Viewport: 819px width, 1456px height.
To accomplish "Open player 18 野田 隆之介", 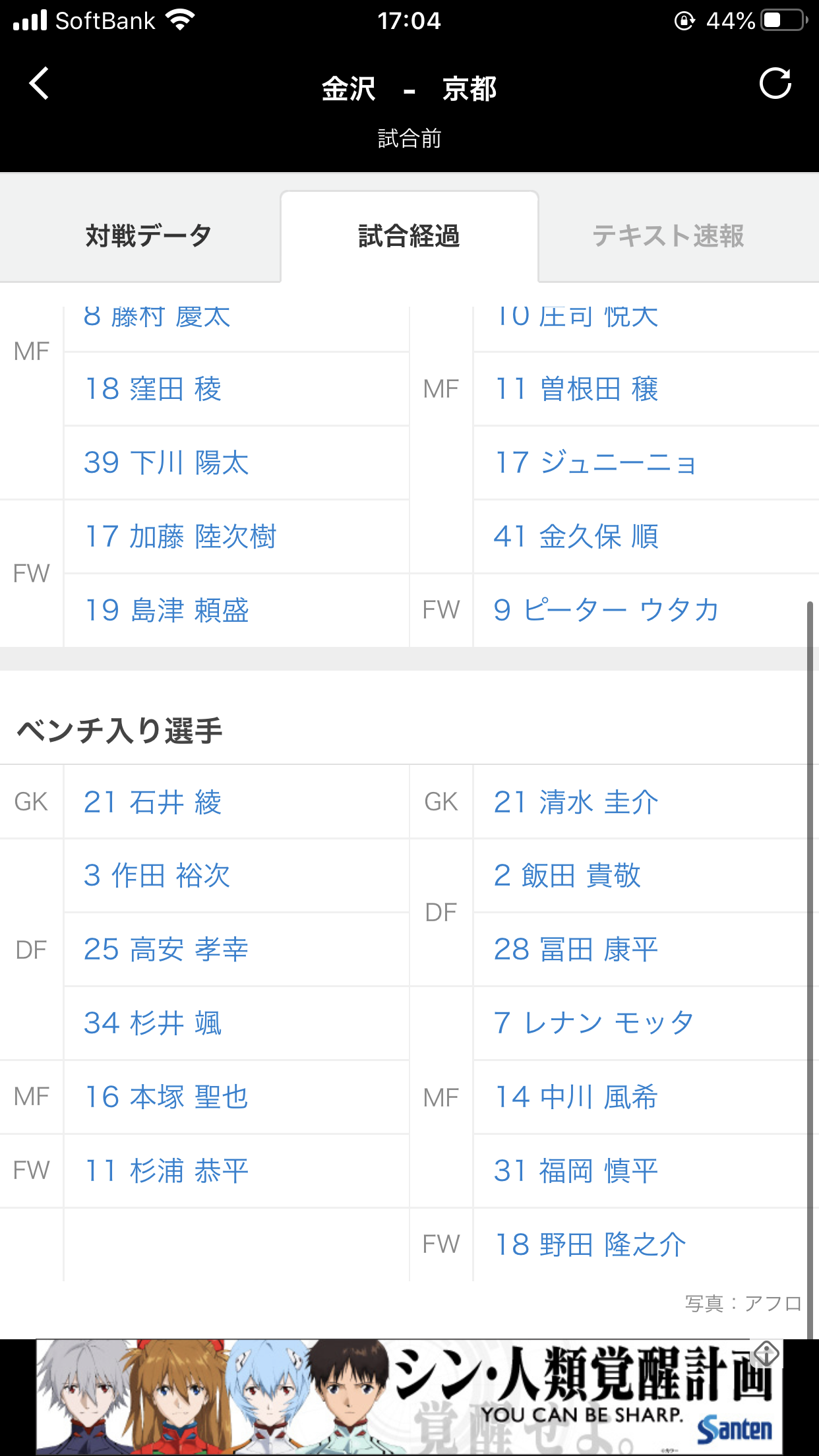I will point(590,1245).
